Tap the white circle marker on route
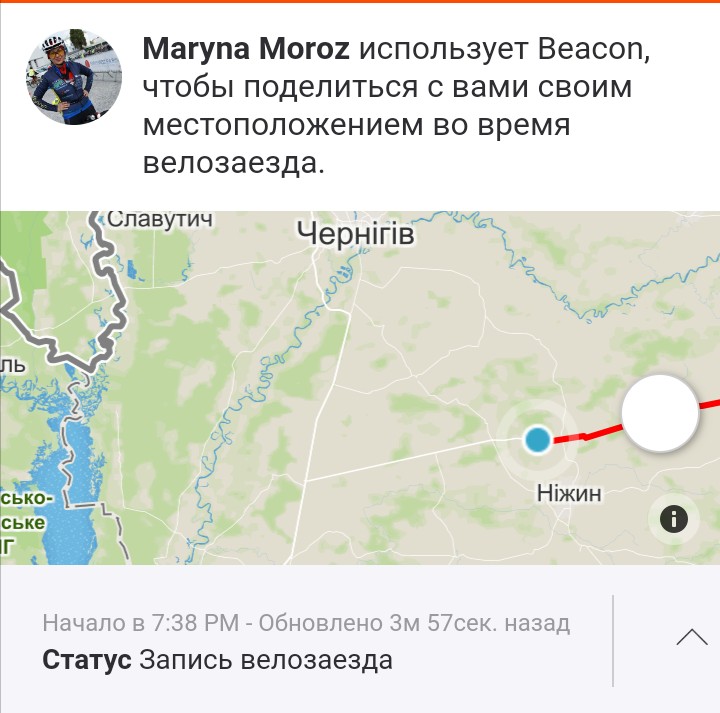The height and width of the screenshot is (713, 720). coord(659,413)
